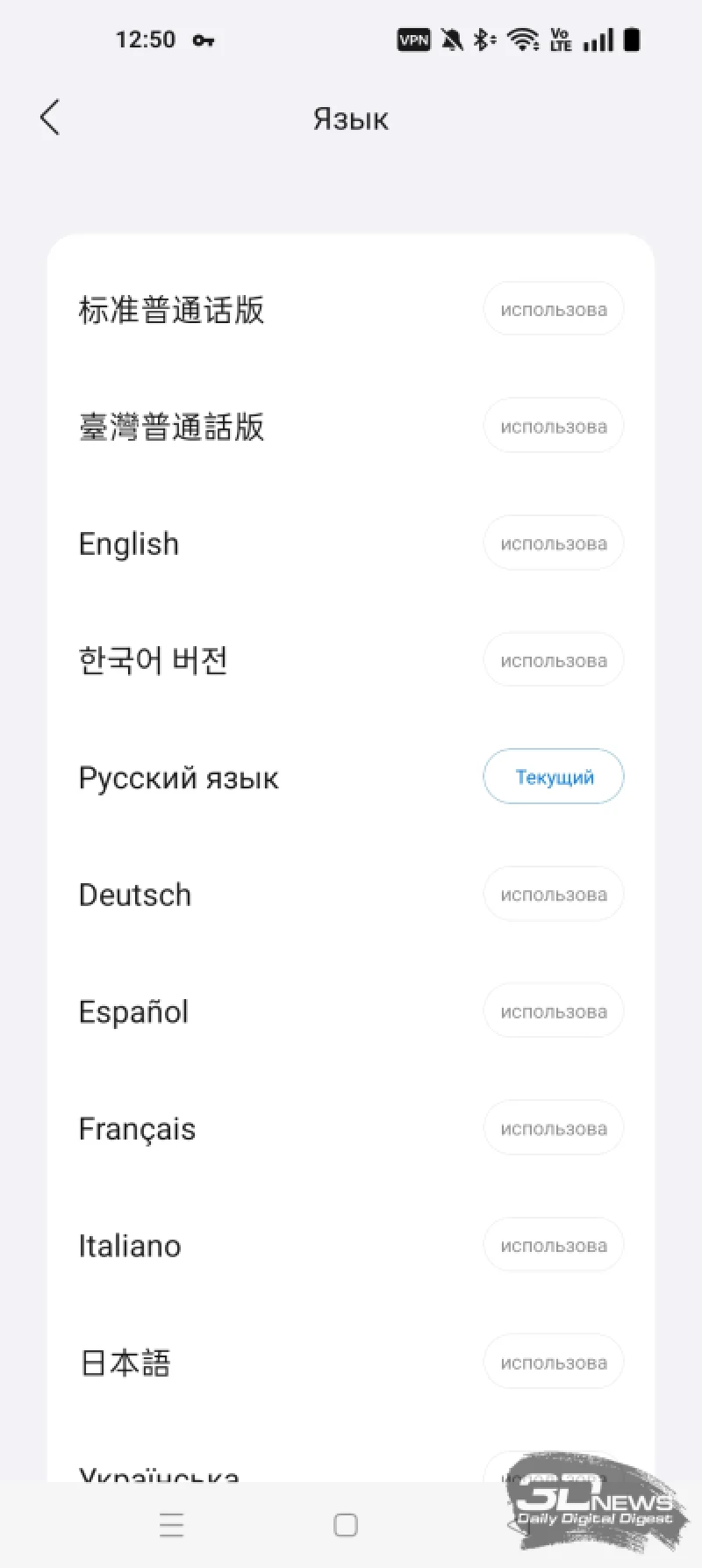This screenshot has height=1568, width=702.
Task: Use the 臺灣普通話版 language
Action: tap(554, 426)
